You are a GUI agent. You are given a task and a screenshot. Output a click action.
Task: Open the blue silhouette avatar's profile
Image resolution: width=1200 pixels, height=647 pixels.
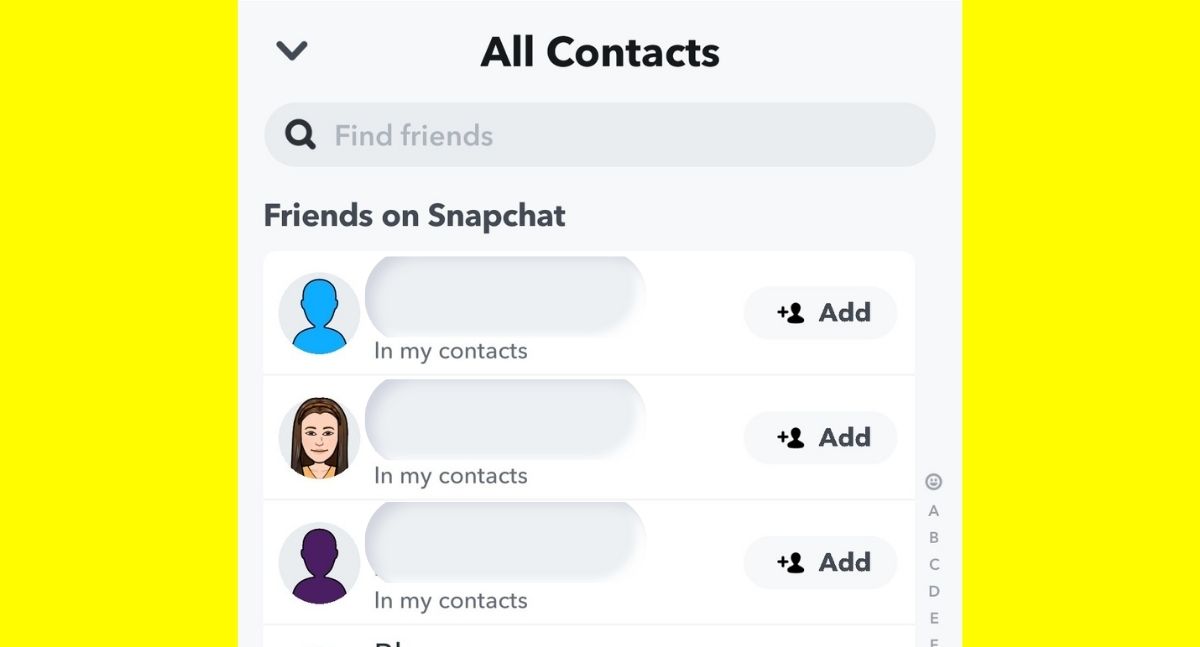click(319, 314)
